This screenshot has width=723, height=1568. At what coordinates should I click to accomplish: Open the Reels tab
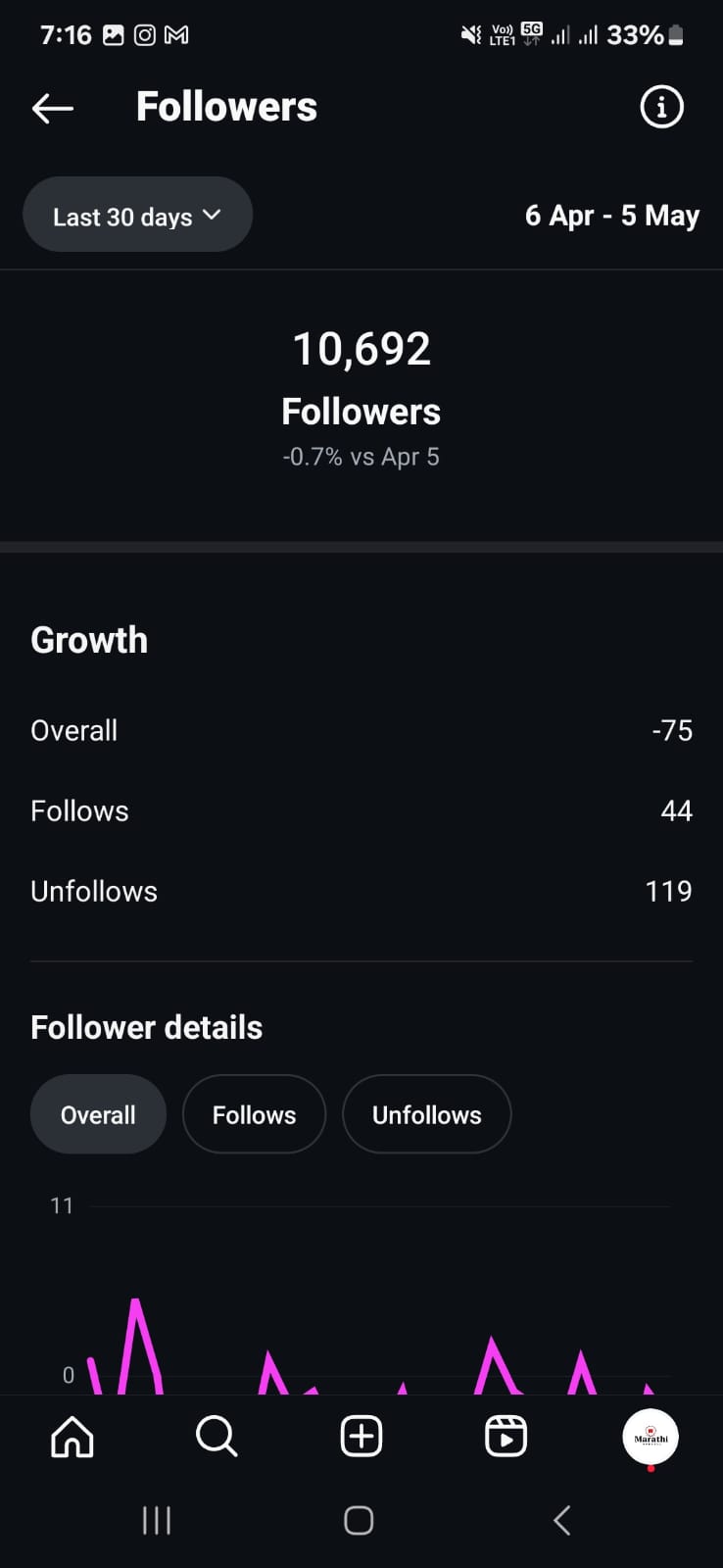(x=506, y=1437)
